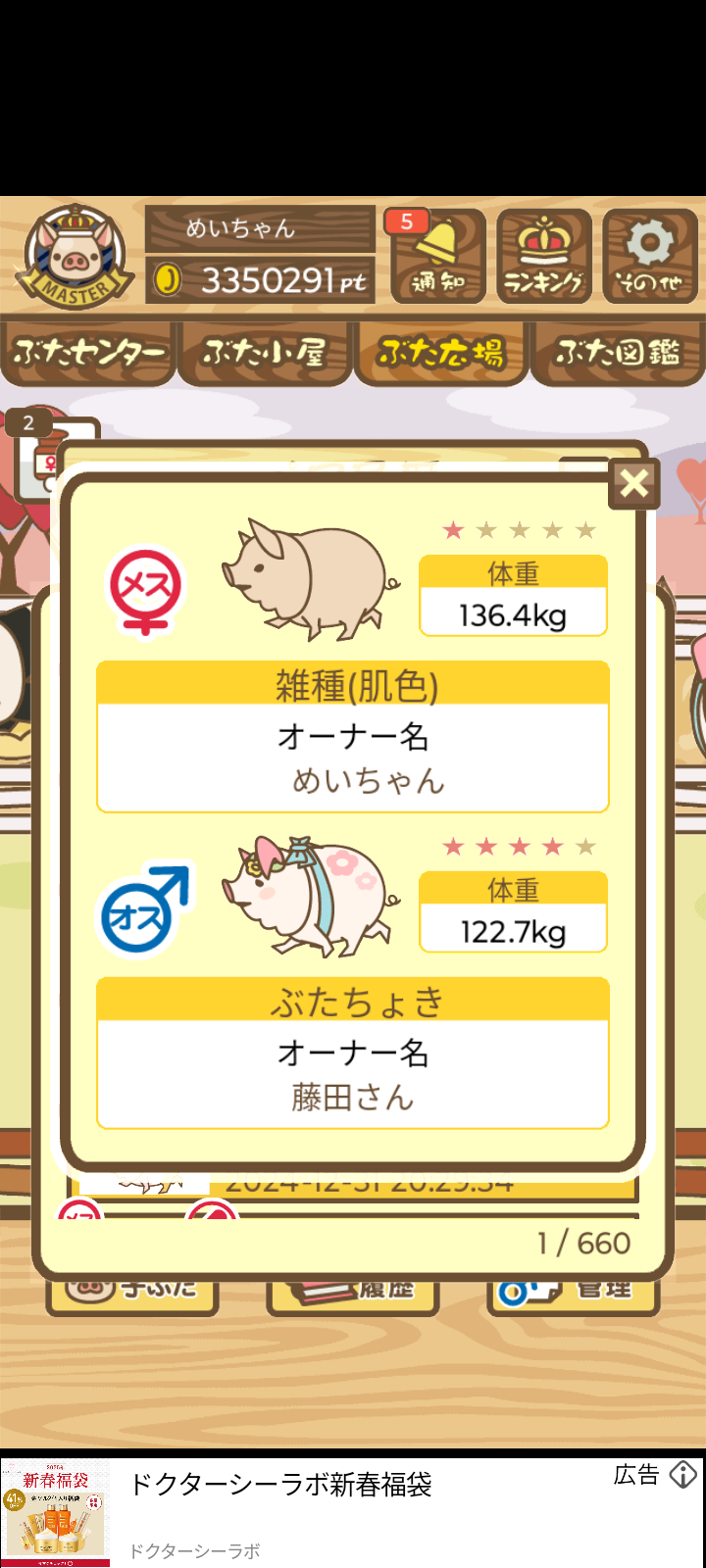Screen dimensions: 706x1568
Task: Open the その他 settings gear
Action: pos(650,257)
